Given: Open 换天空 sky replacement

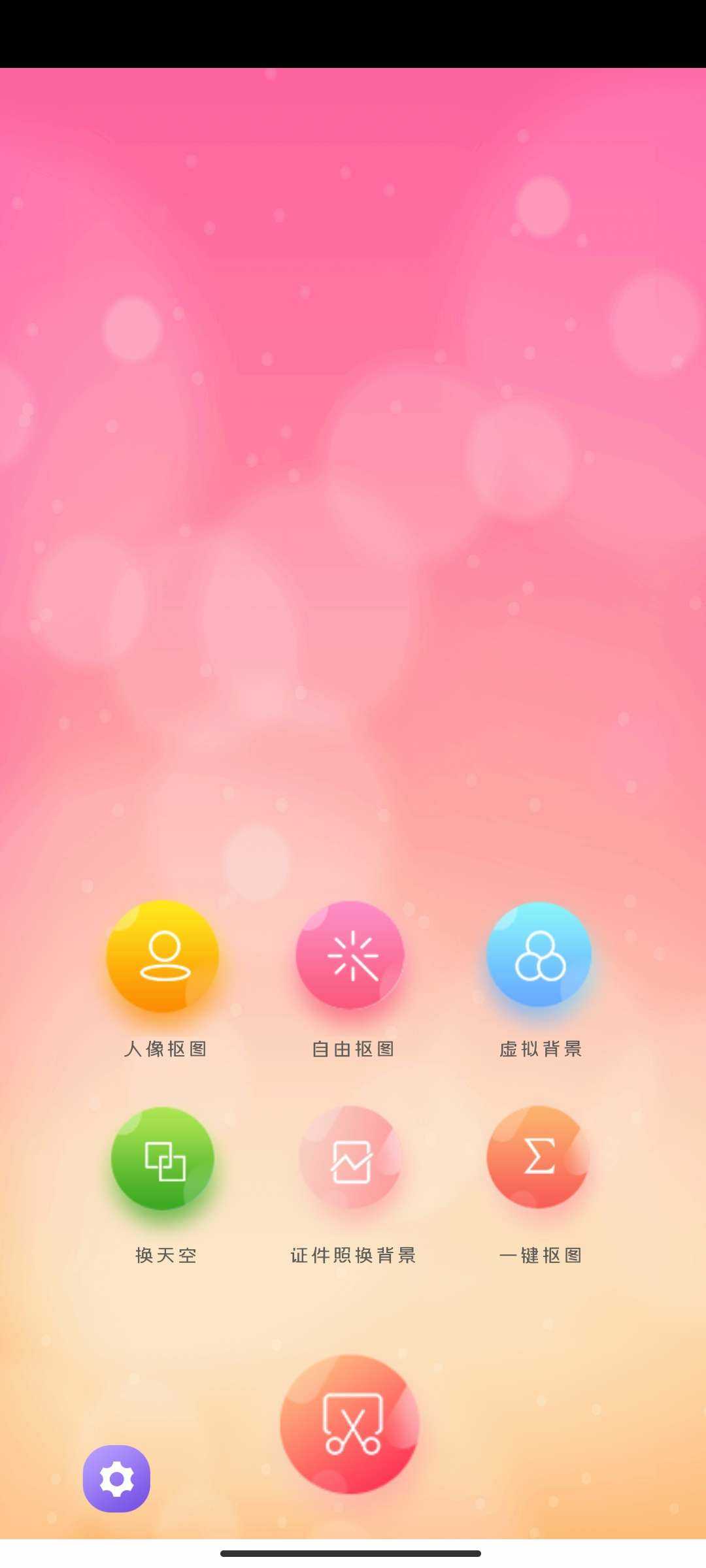Looking at the screenshot, I should point(163,1158).
